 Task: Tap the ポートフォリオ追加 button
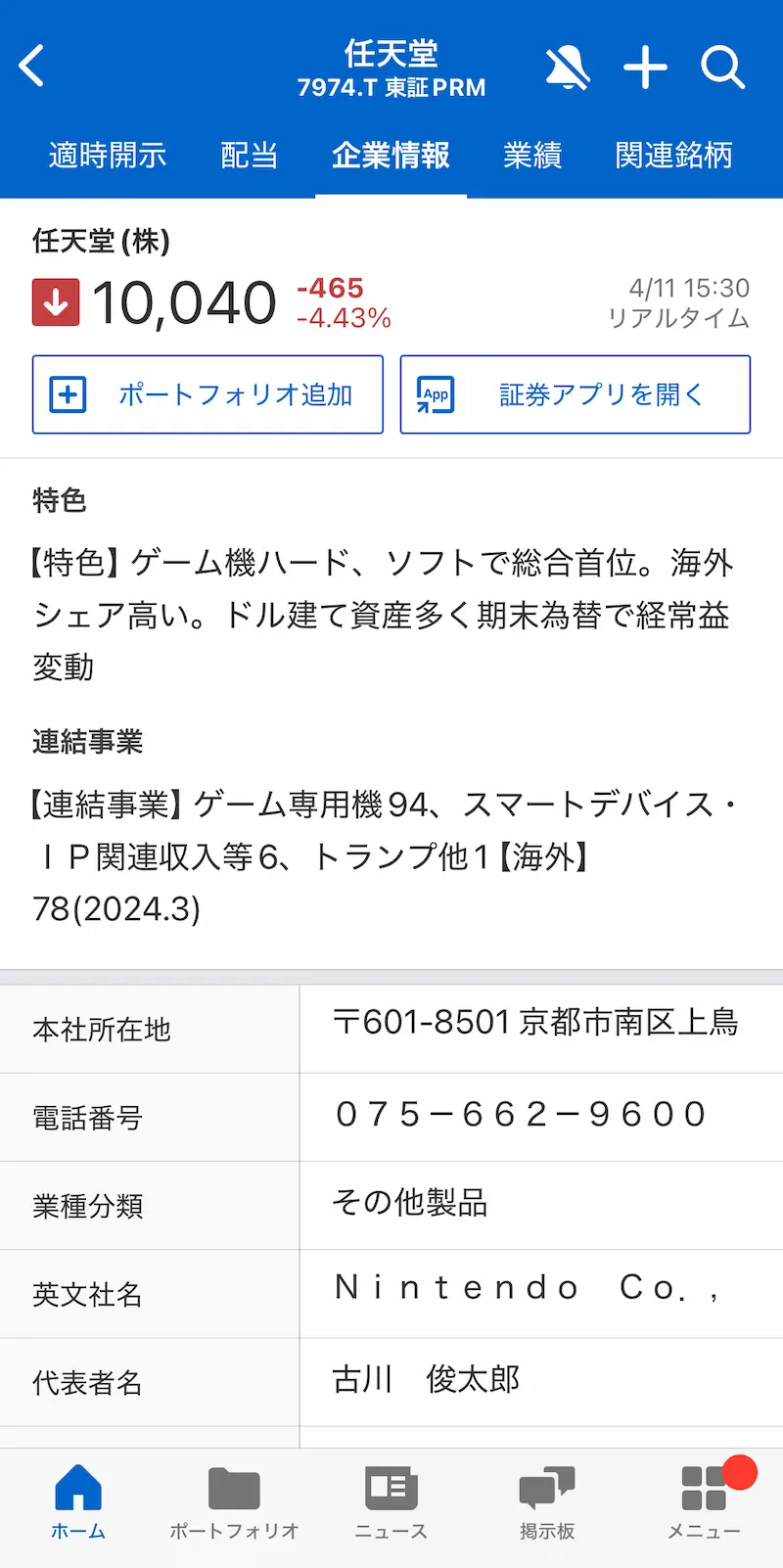(x=207, y=394)
